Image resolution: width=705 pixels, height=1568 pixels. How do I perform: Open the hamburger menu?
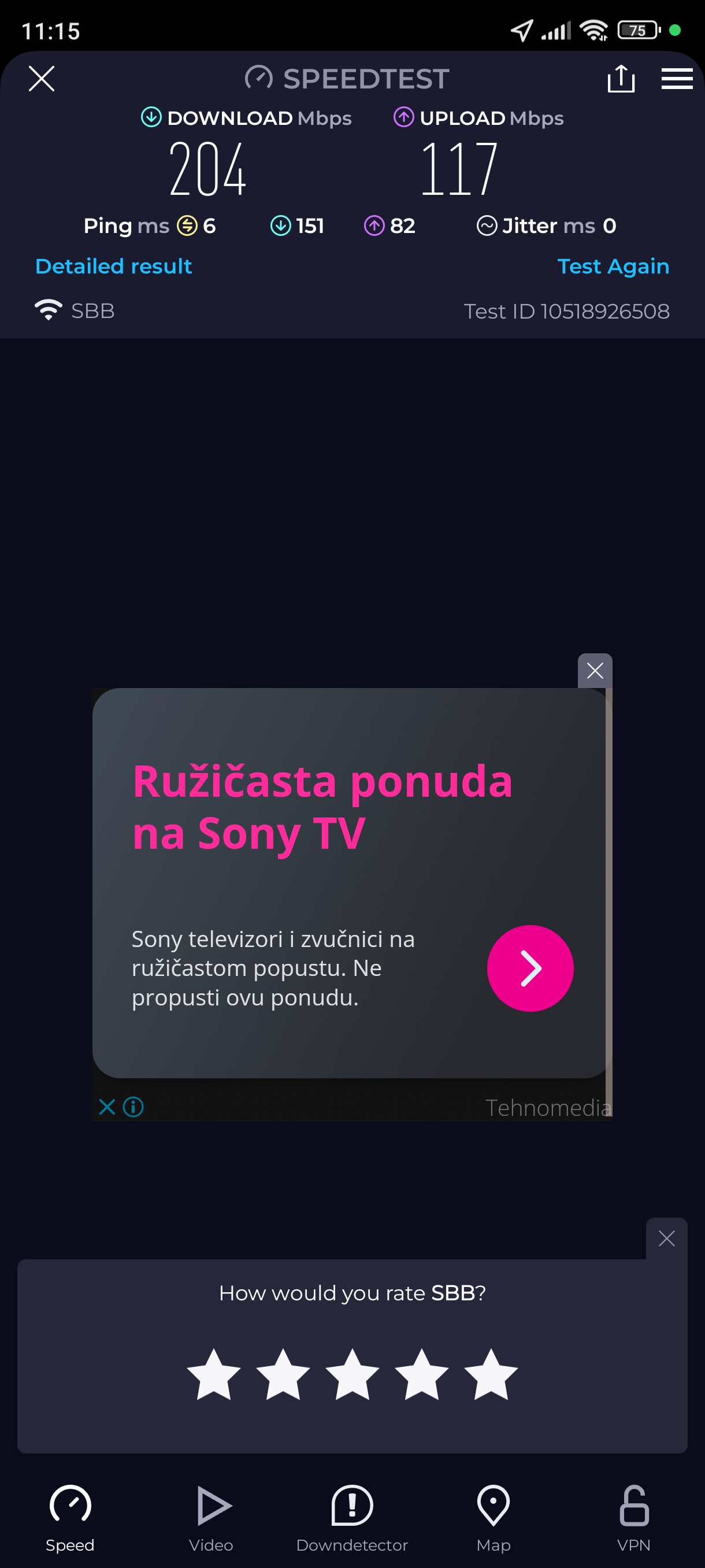click(x=677, y=79)
